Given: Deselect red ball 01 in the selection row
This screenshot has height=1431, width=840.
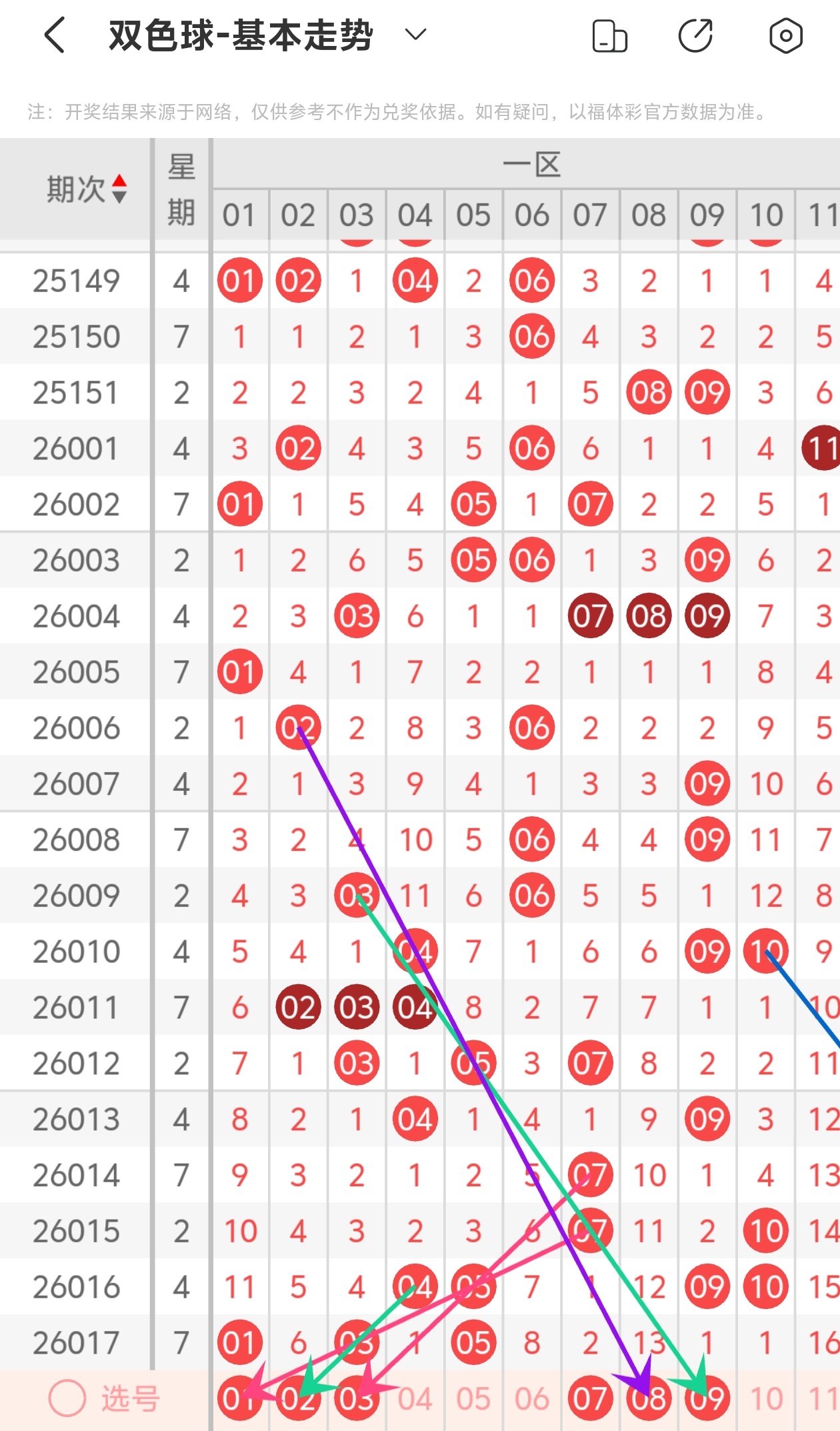Looking at the screenshot, I should [239, 1398].
